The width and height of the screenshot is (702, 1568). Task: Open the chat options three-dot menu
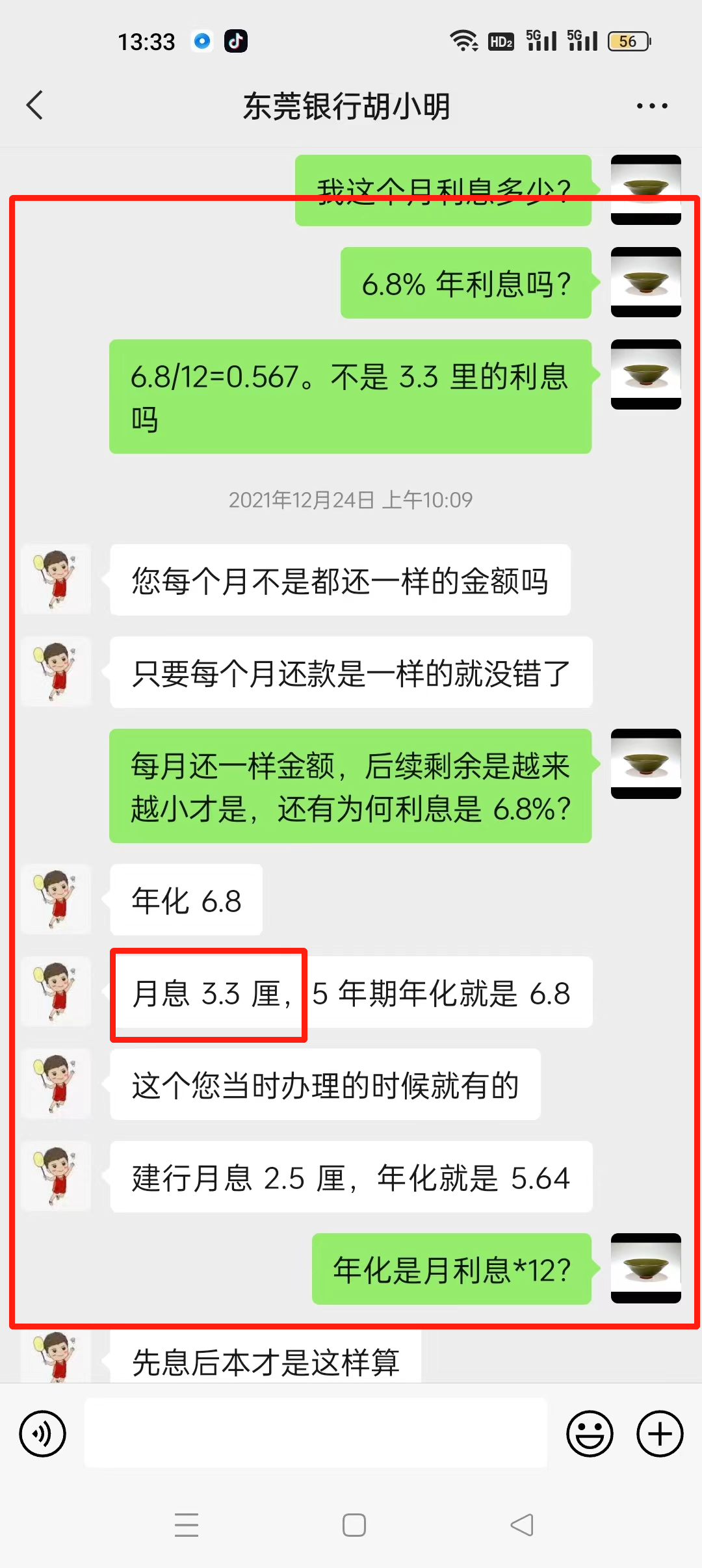coord(651,106)
